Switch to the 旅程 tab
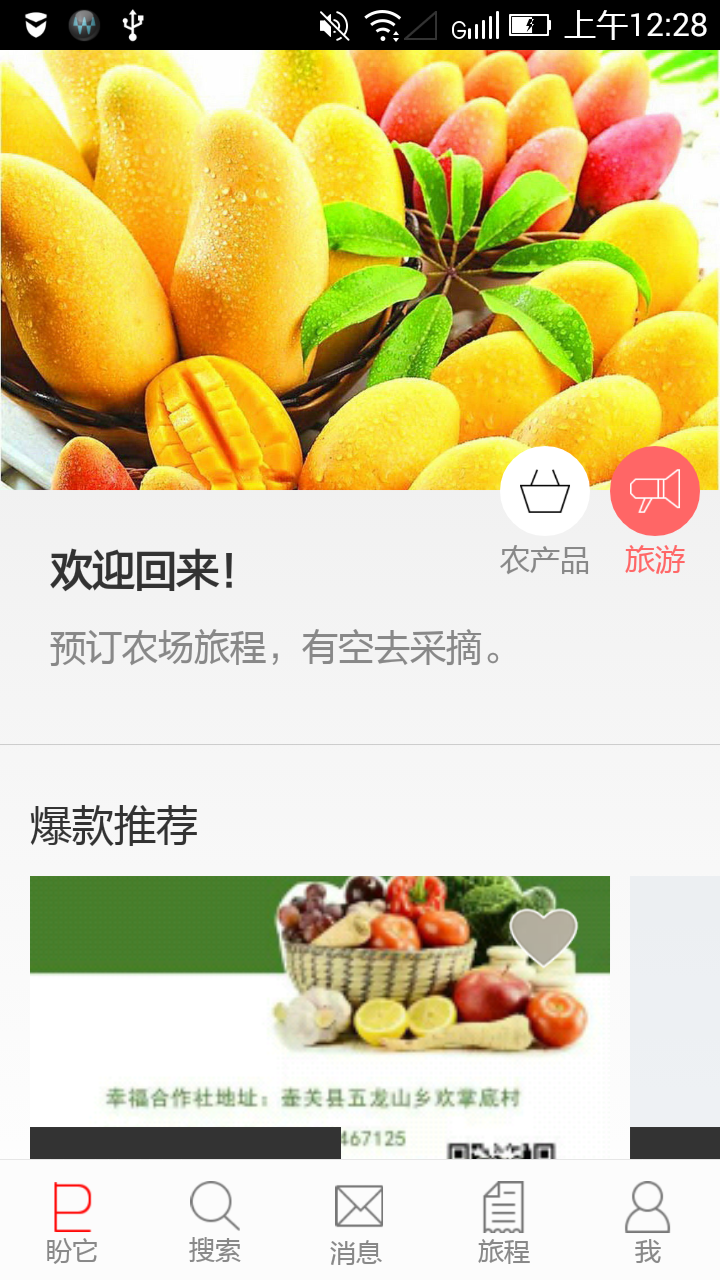 tap(503, 1222)
